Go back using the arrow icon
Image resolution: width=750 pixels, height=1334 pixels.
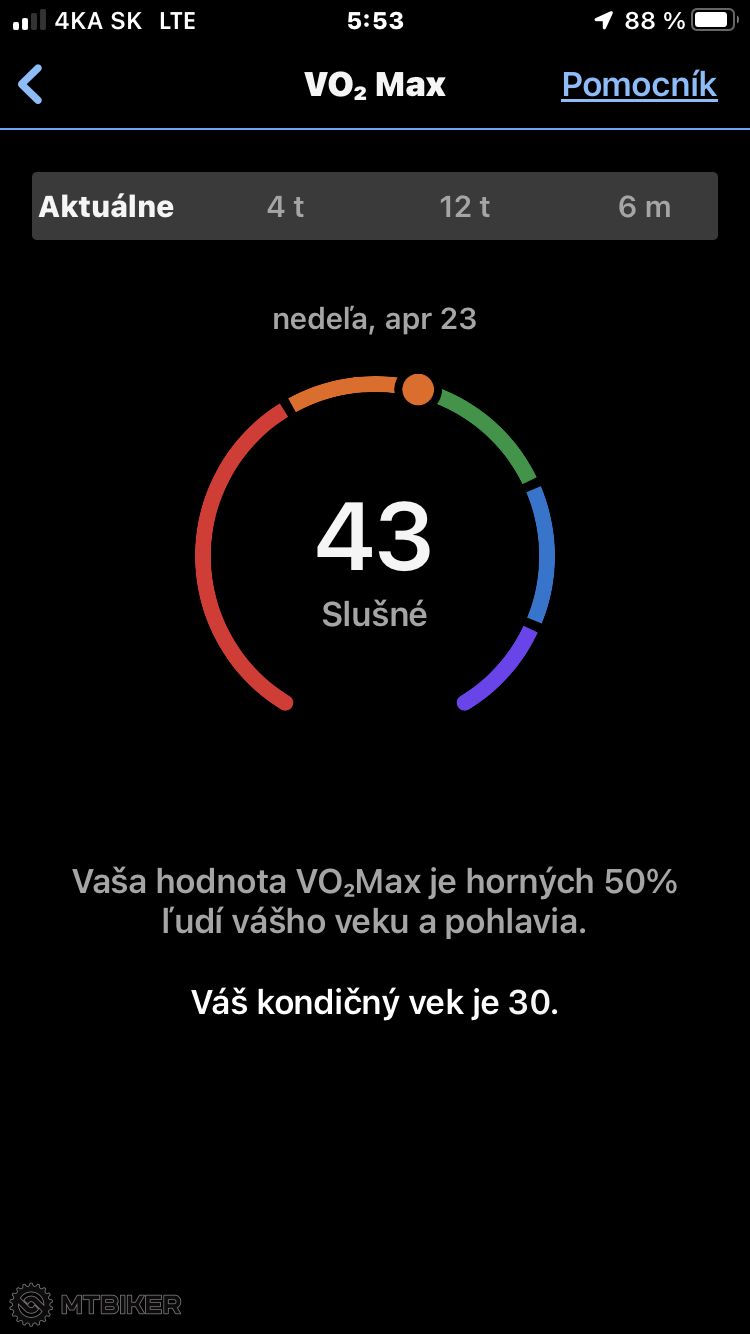pyautogui.click(x=32, y=85)
